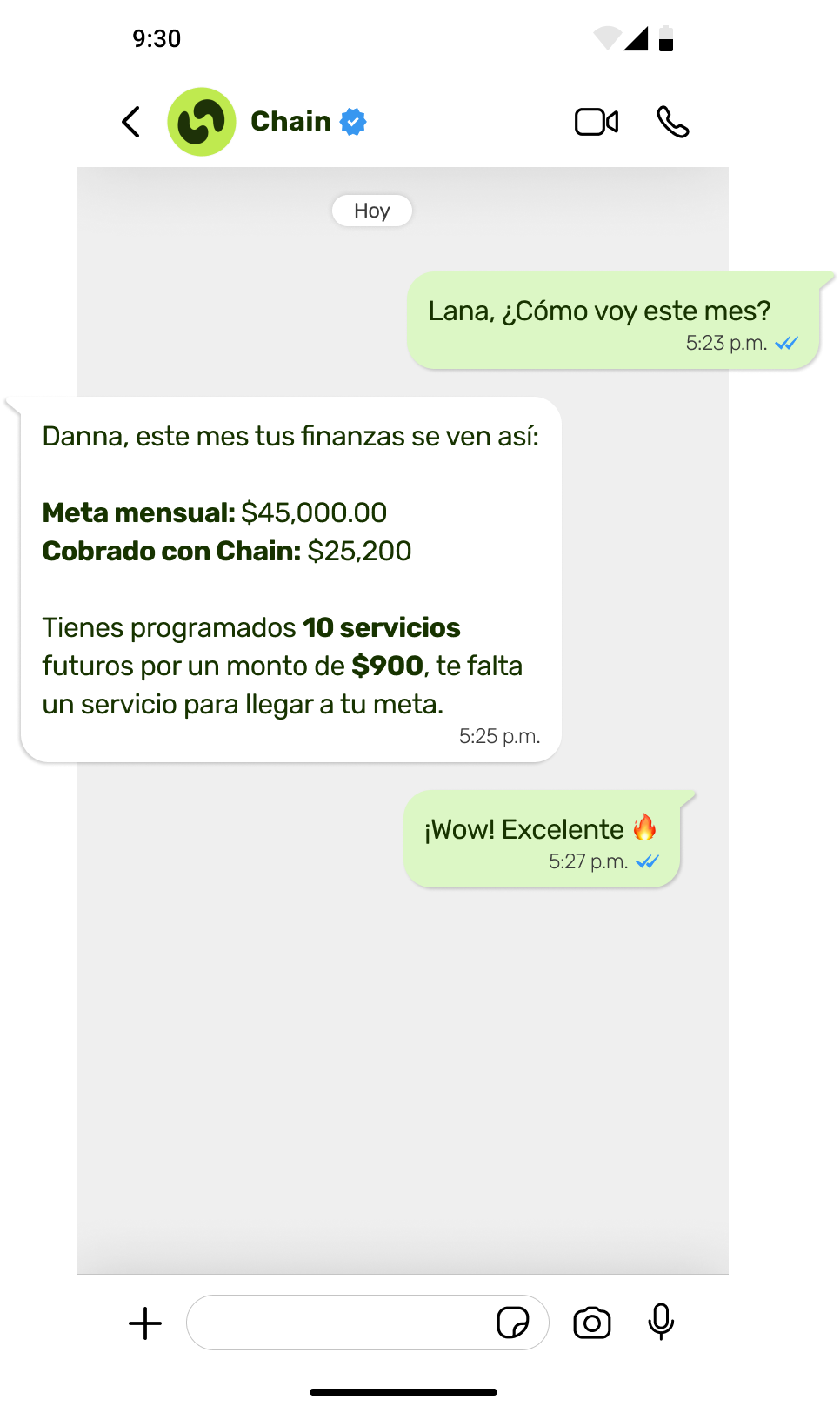Tap the blue double check marks on 5:27 message

(650, 861)
